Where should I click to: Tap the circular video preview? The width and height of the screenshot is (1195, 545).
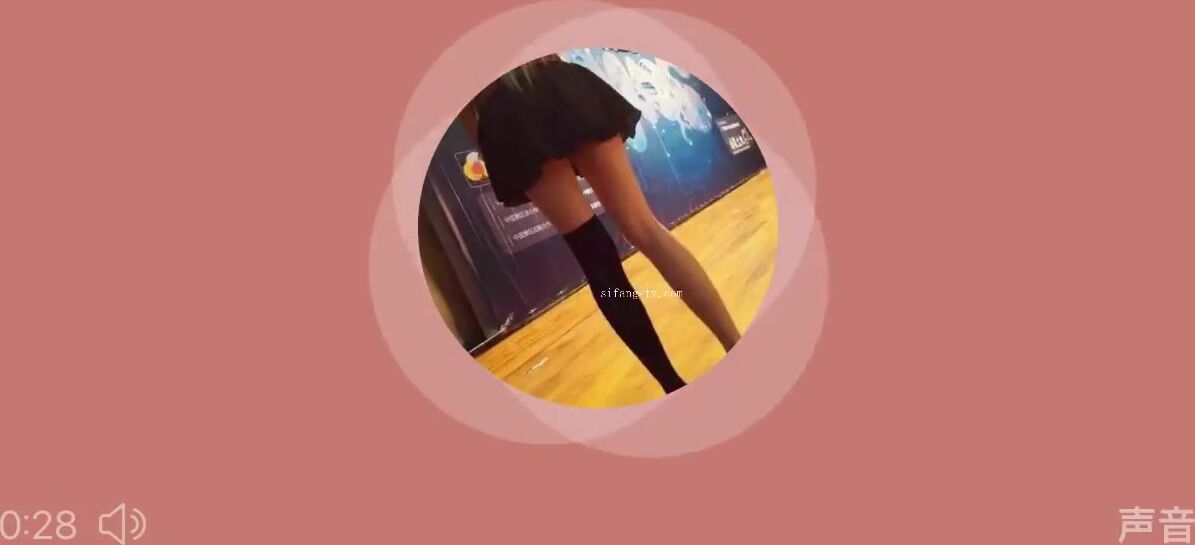point(597,228)
